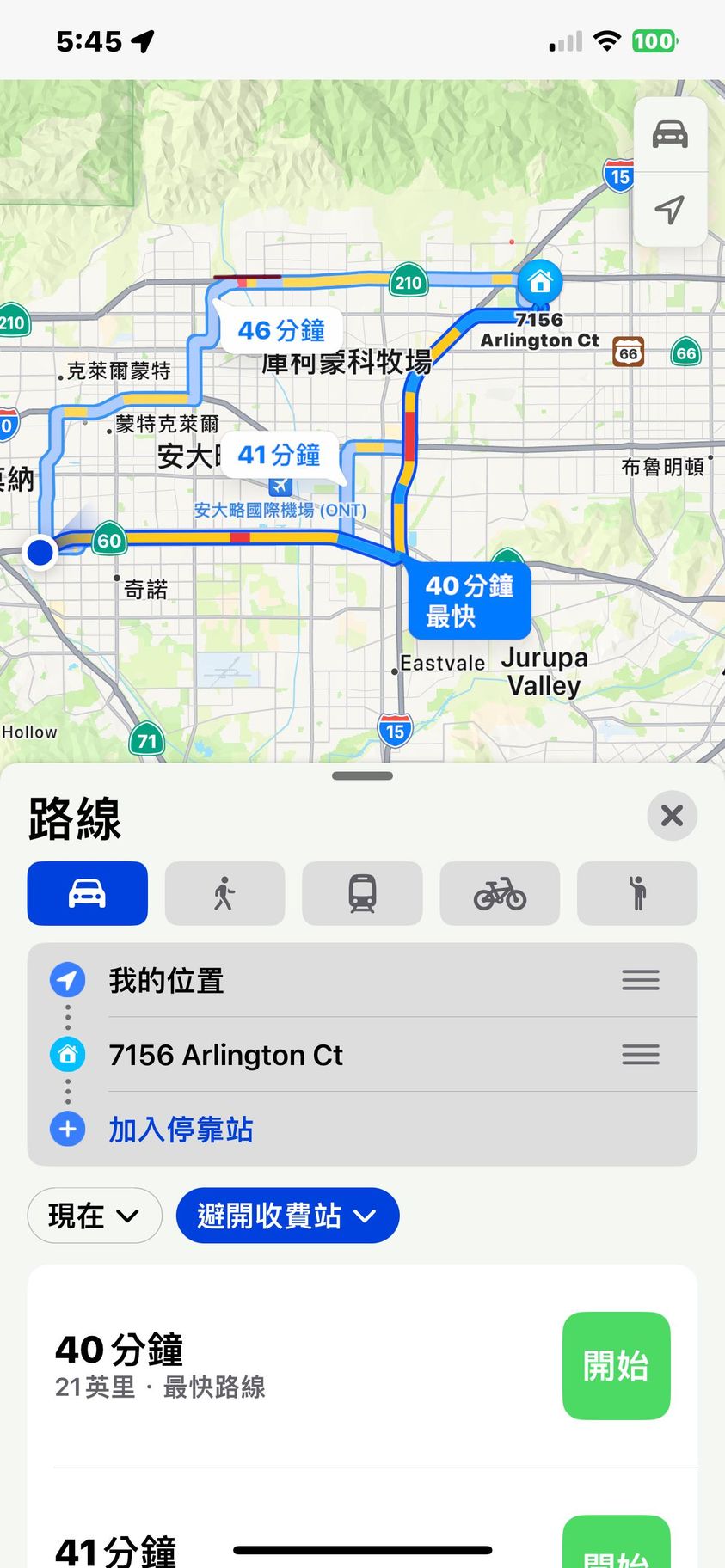Open the 現在 departure time dropdown
725x1568 pixels.
click(95, 1216)
